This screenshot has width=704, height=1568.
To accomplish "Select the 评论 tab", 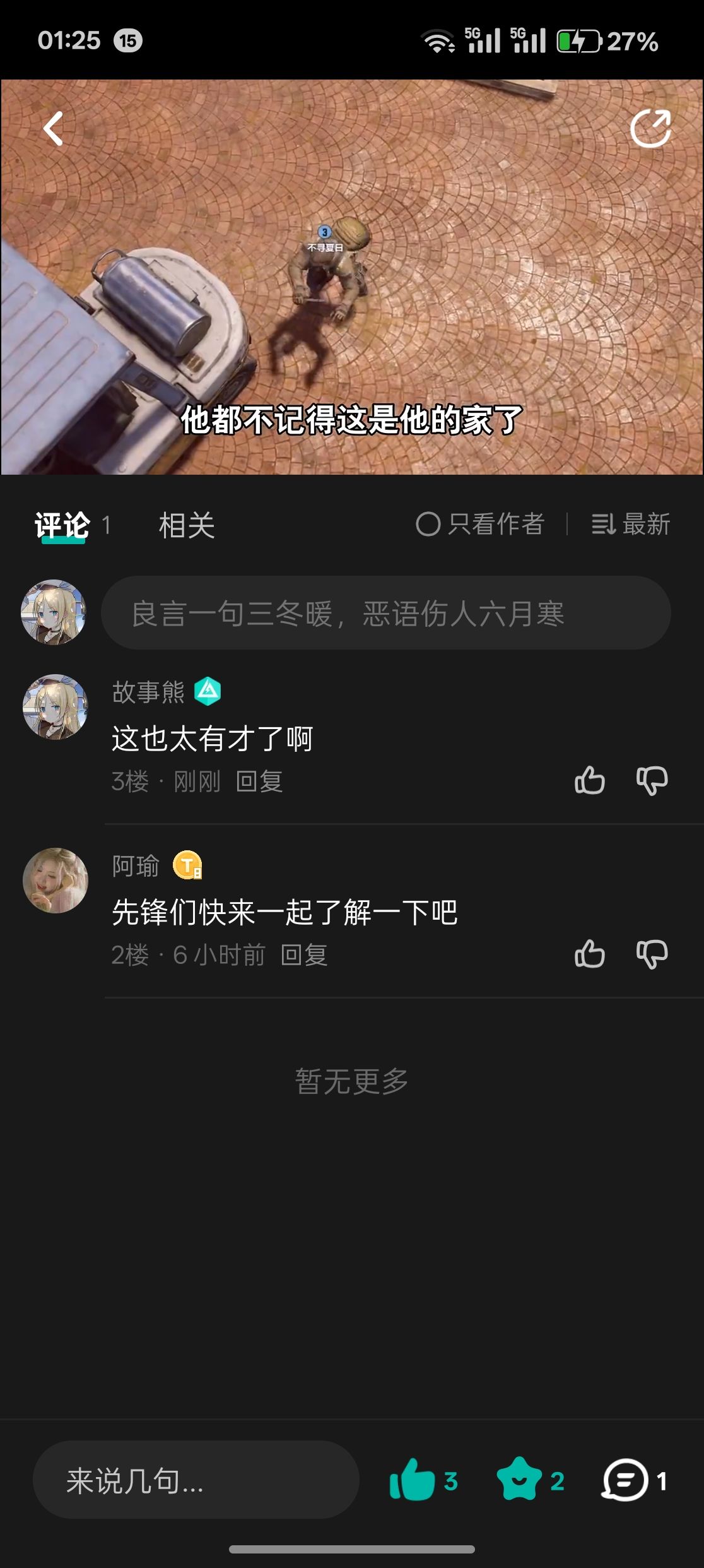I will [62, 525].
